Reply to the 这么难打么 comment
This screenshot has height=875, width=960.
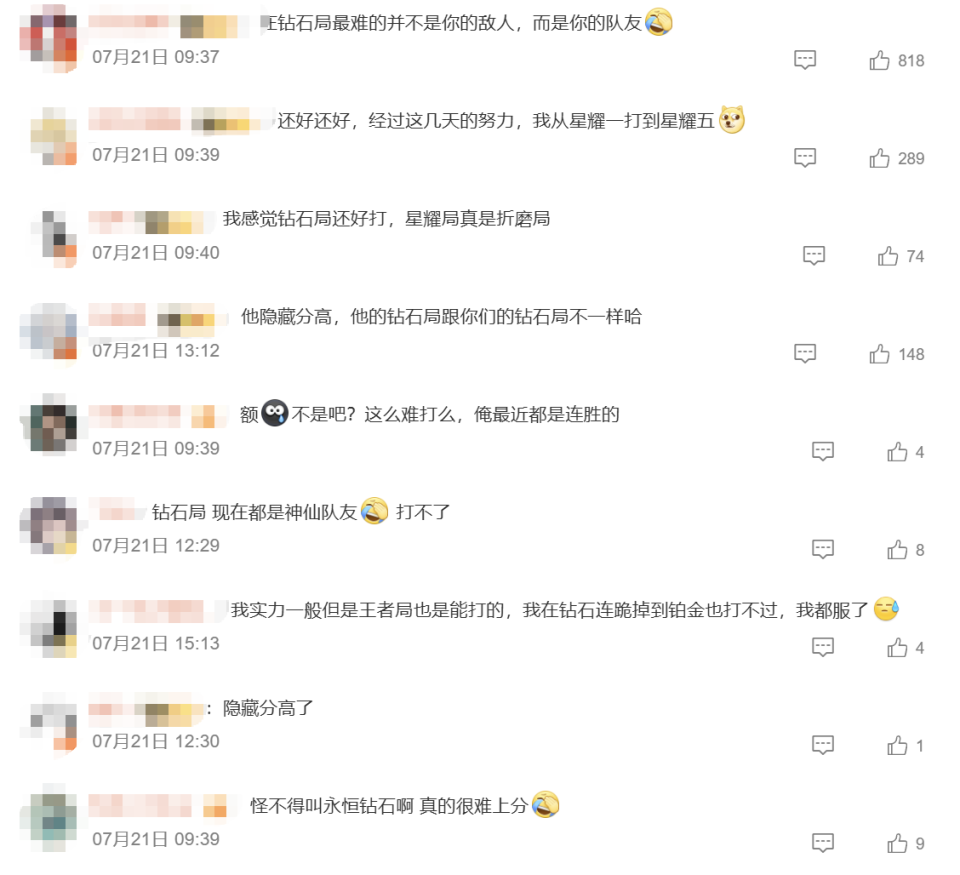coord(823,452)
